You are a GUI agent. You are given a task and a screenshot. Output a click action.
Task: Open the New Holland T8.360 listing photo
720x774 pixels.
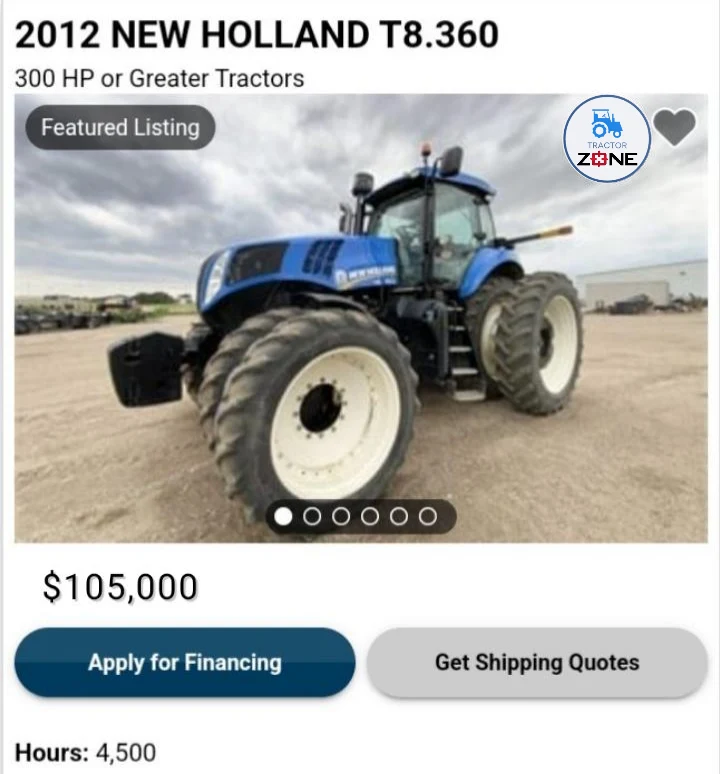point(360,320)
